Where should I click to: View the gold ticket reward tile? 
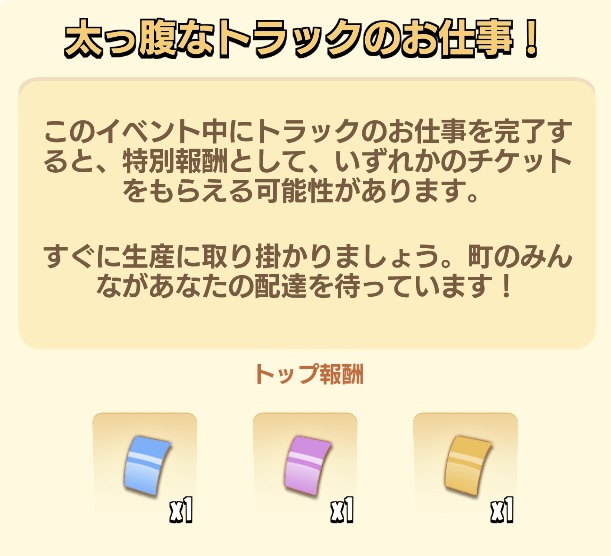point(465,466)
